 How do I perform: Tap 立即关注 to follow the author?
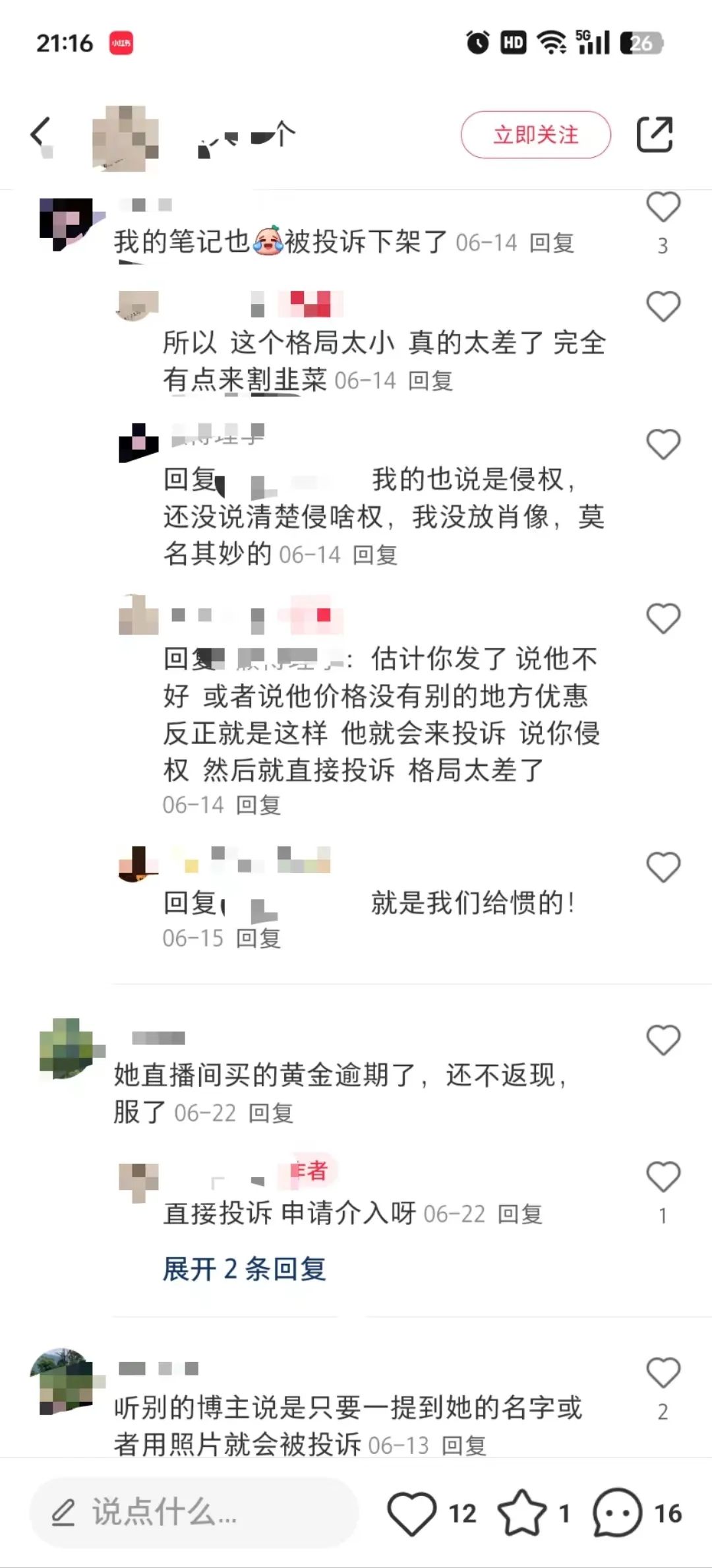coord(535,135)
